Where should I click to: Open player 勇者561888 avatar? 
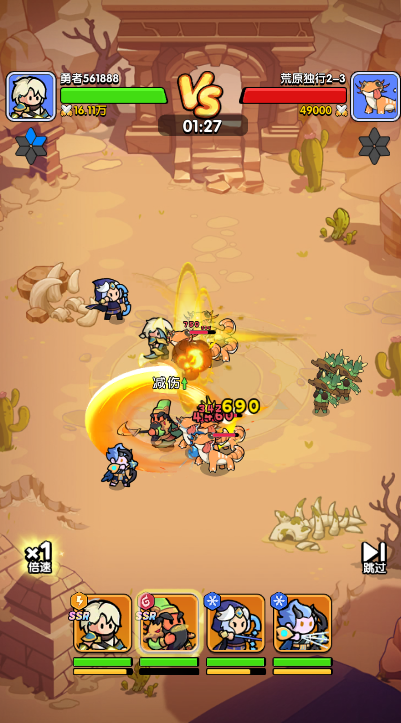31,96
